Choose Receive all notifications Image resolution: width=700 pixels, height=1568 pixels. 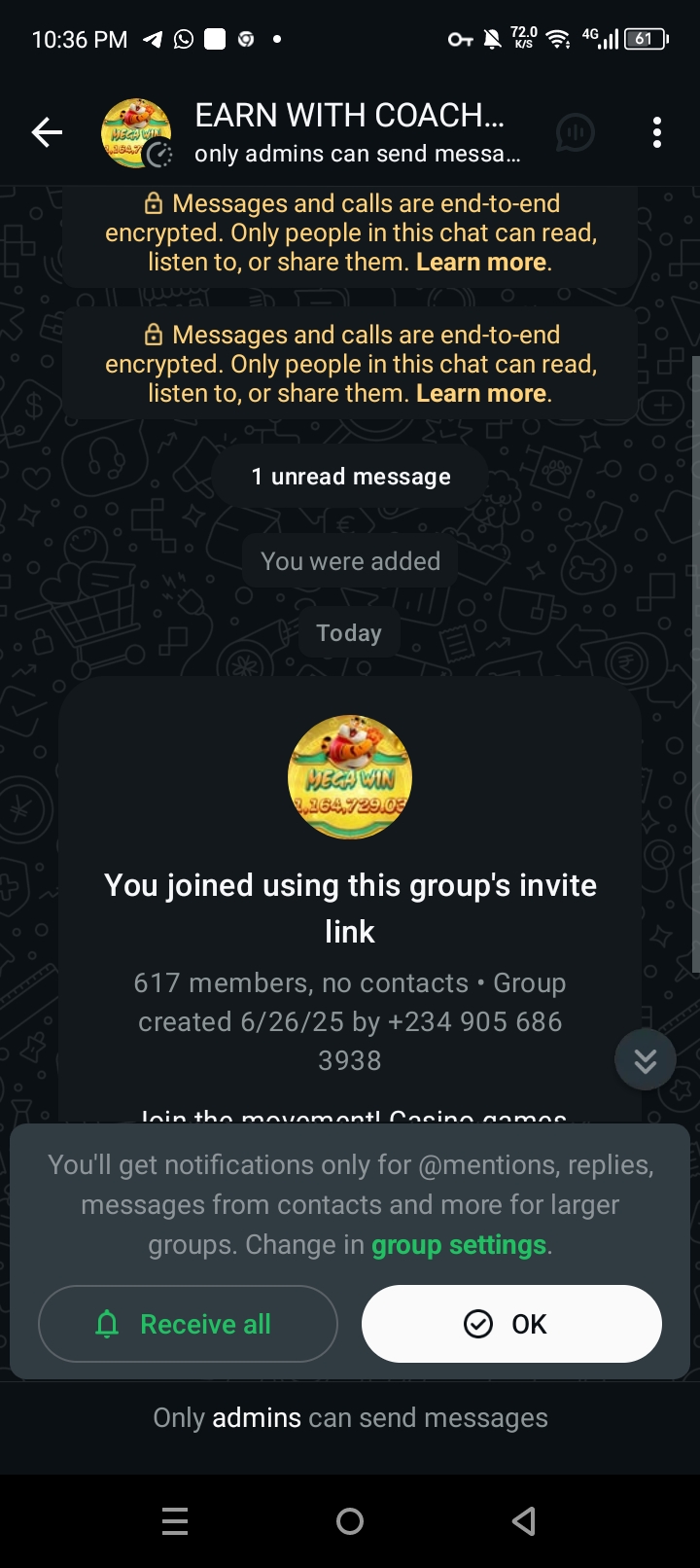pos(188,1324)
